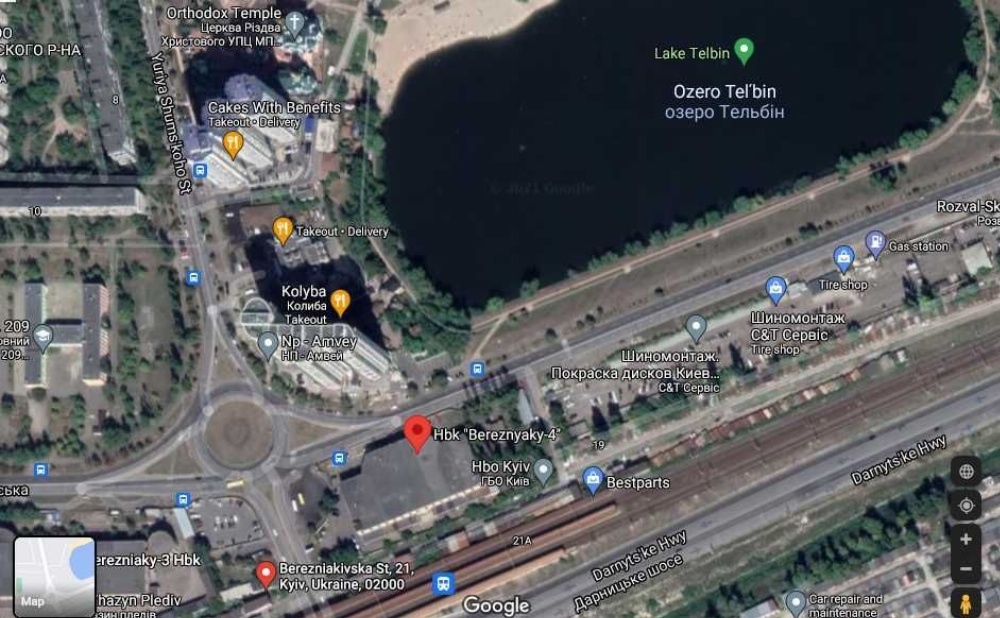1000x618 pixels.
Task: Open the Gas station marker
Action: pyautogui.click(x=875, y=241)
